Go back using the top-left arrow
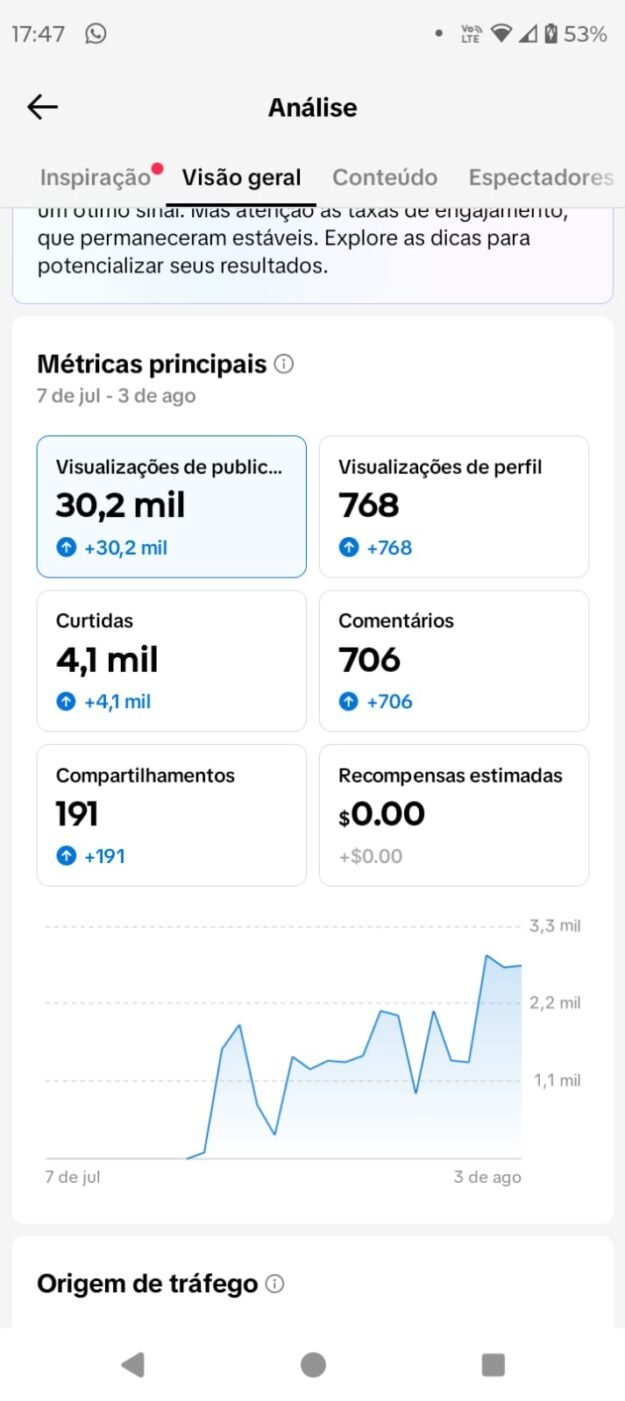 [42, 107]
